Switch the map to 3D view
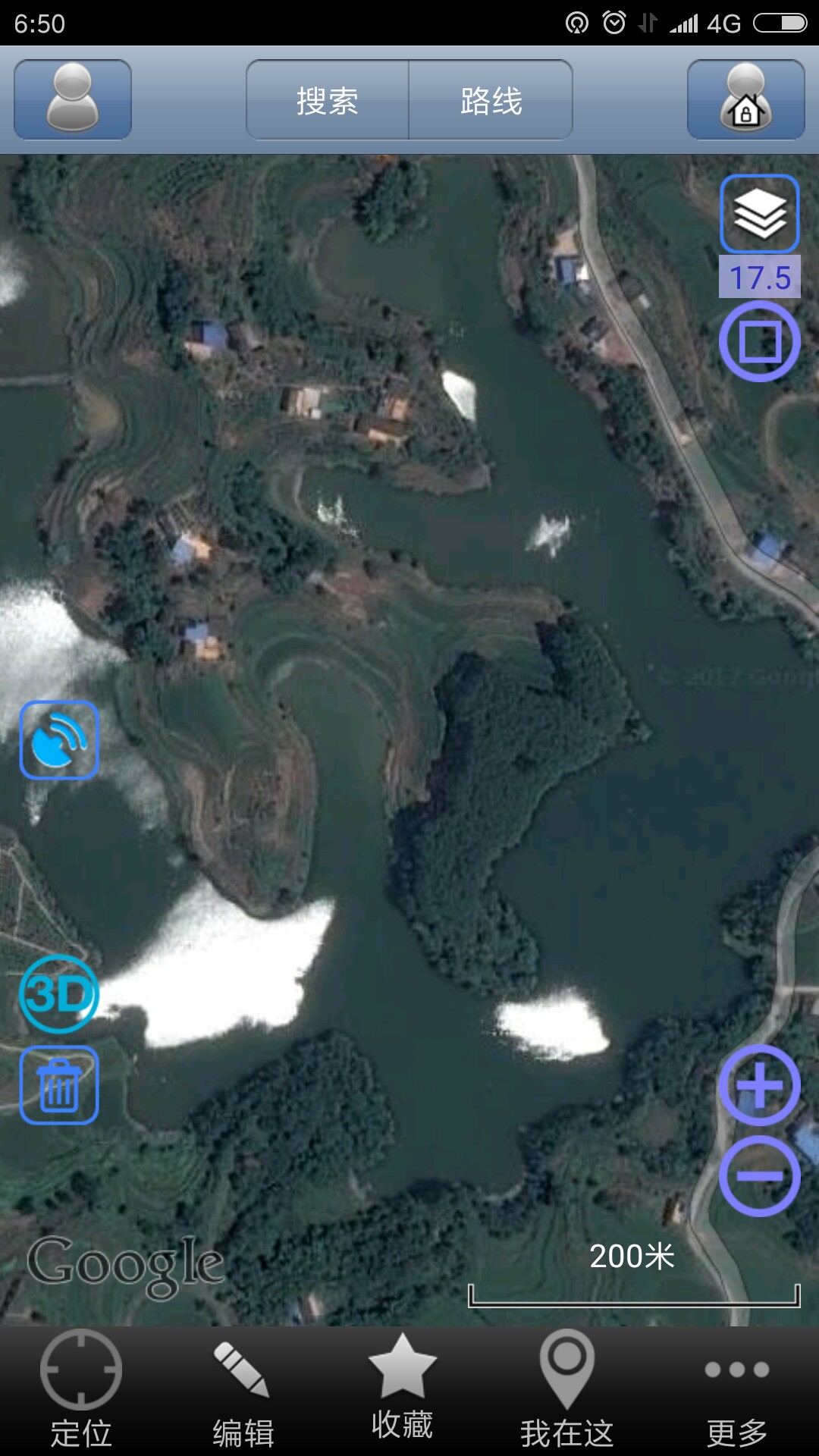This screenshot has width=819, height=1456. [x=59, y=993]
